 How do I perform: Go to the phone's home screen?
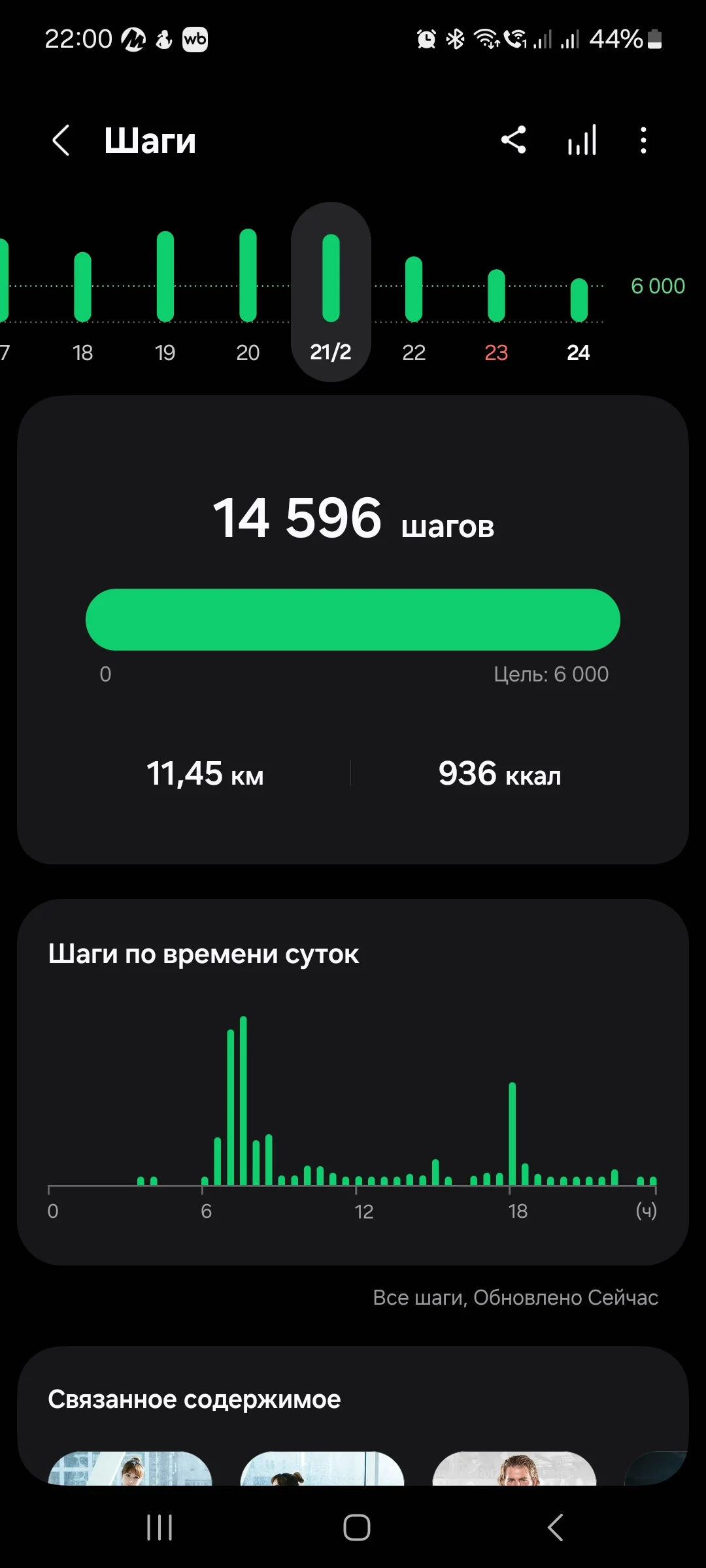pyautogui.click(x=356, y=1527)
